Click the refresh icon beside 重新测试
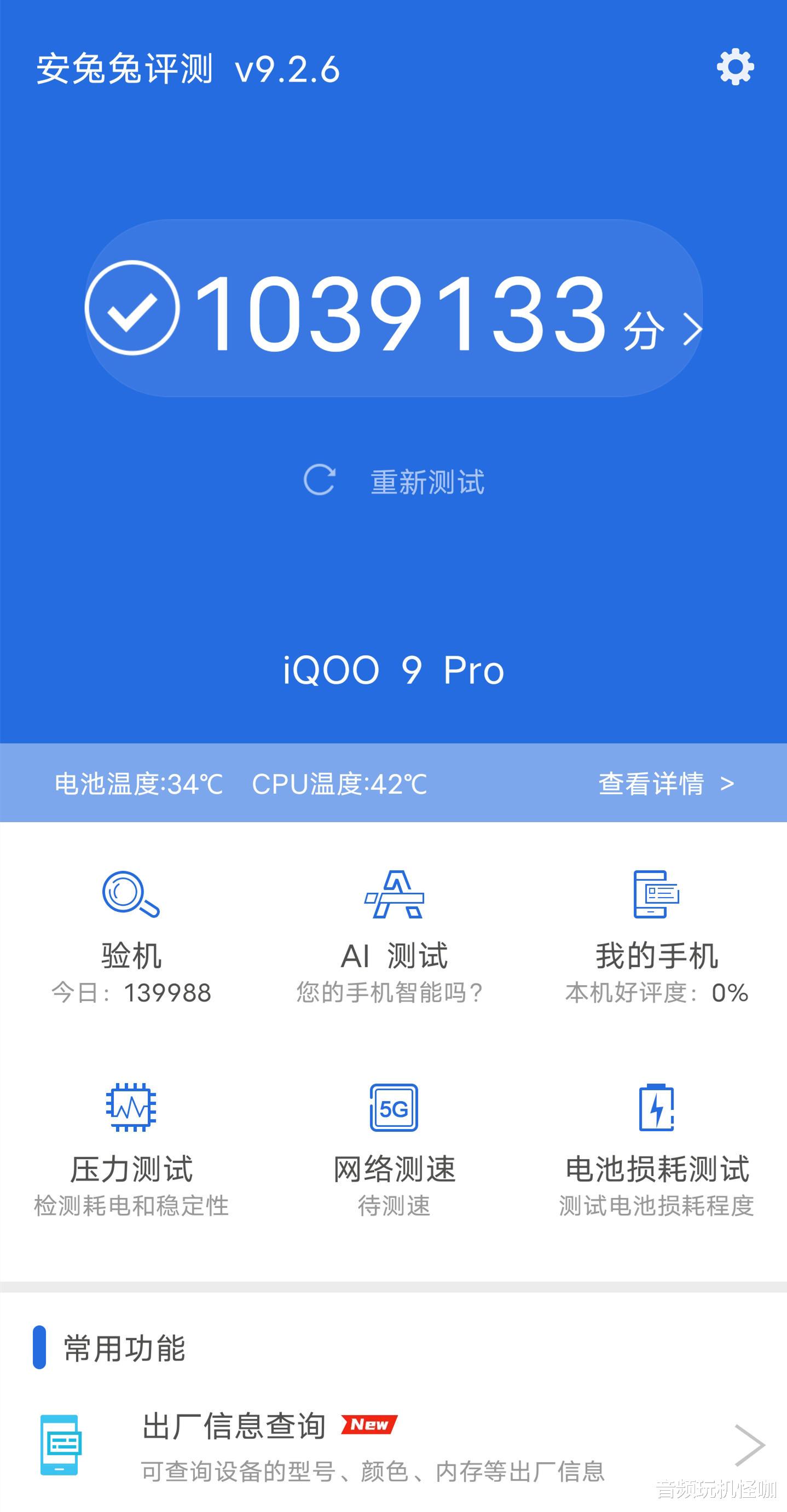 [321, 481]
